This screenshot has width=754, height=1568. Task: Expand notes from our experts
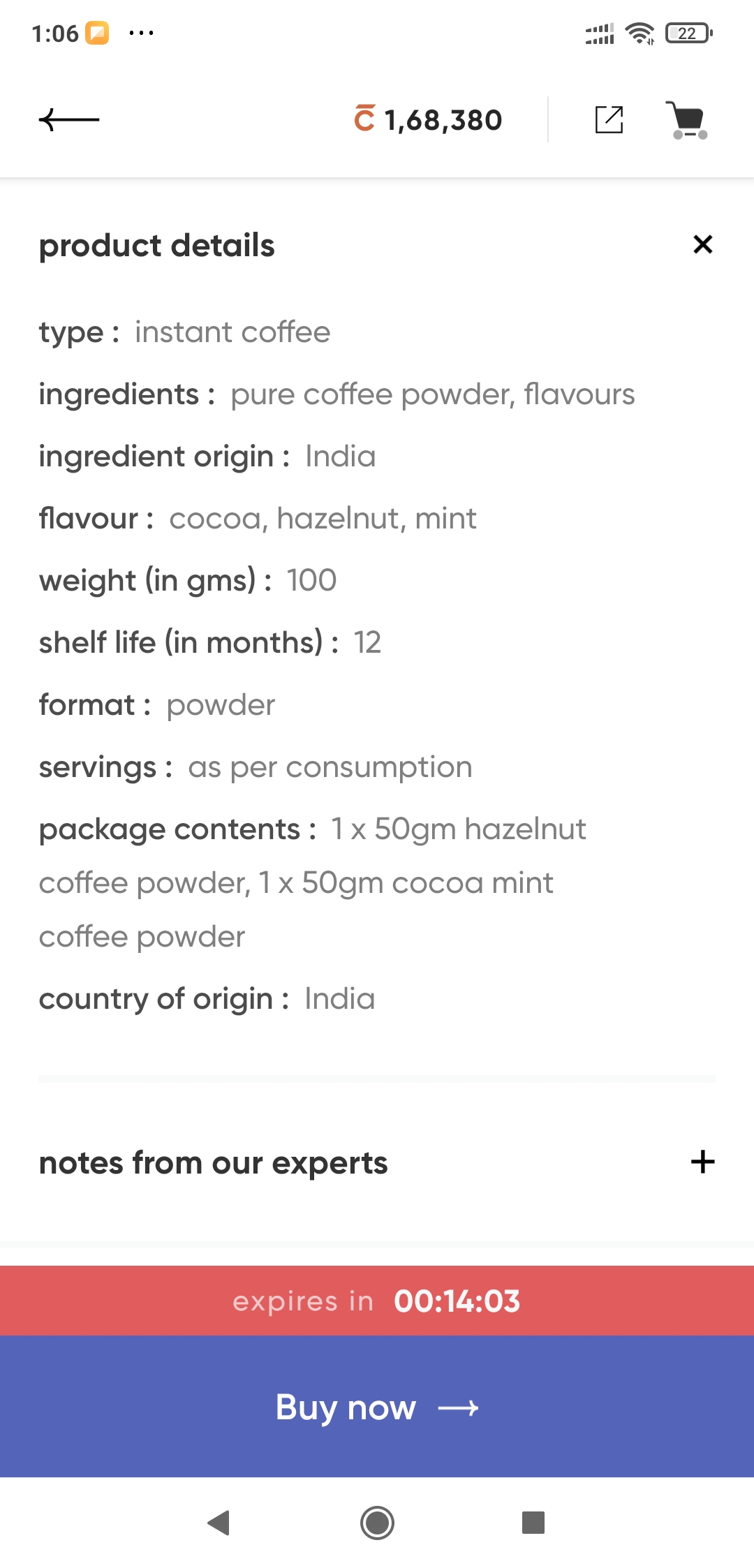click(702, 1162)
